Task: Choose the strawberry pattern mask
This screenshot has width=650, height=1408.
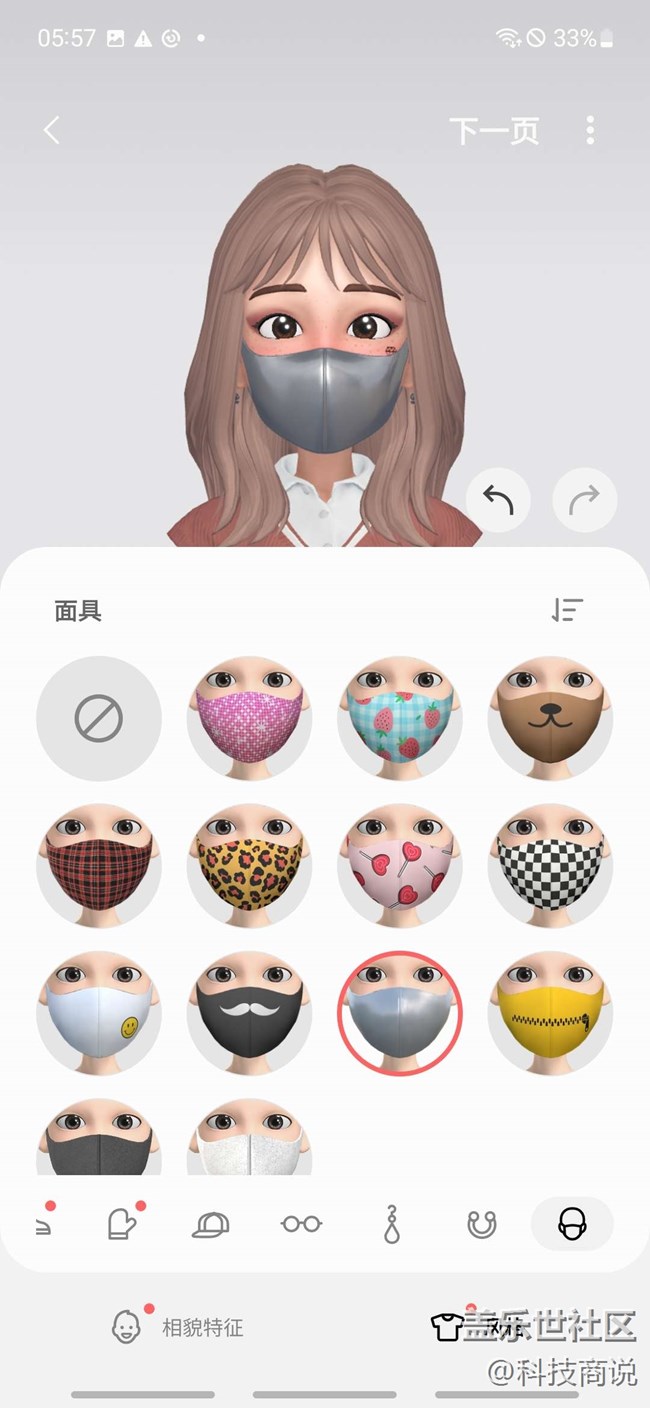Action: coord(400,718)
